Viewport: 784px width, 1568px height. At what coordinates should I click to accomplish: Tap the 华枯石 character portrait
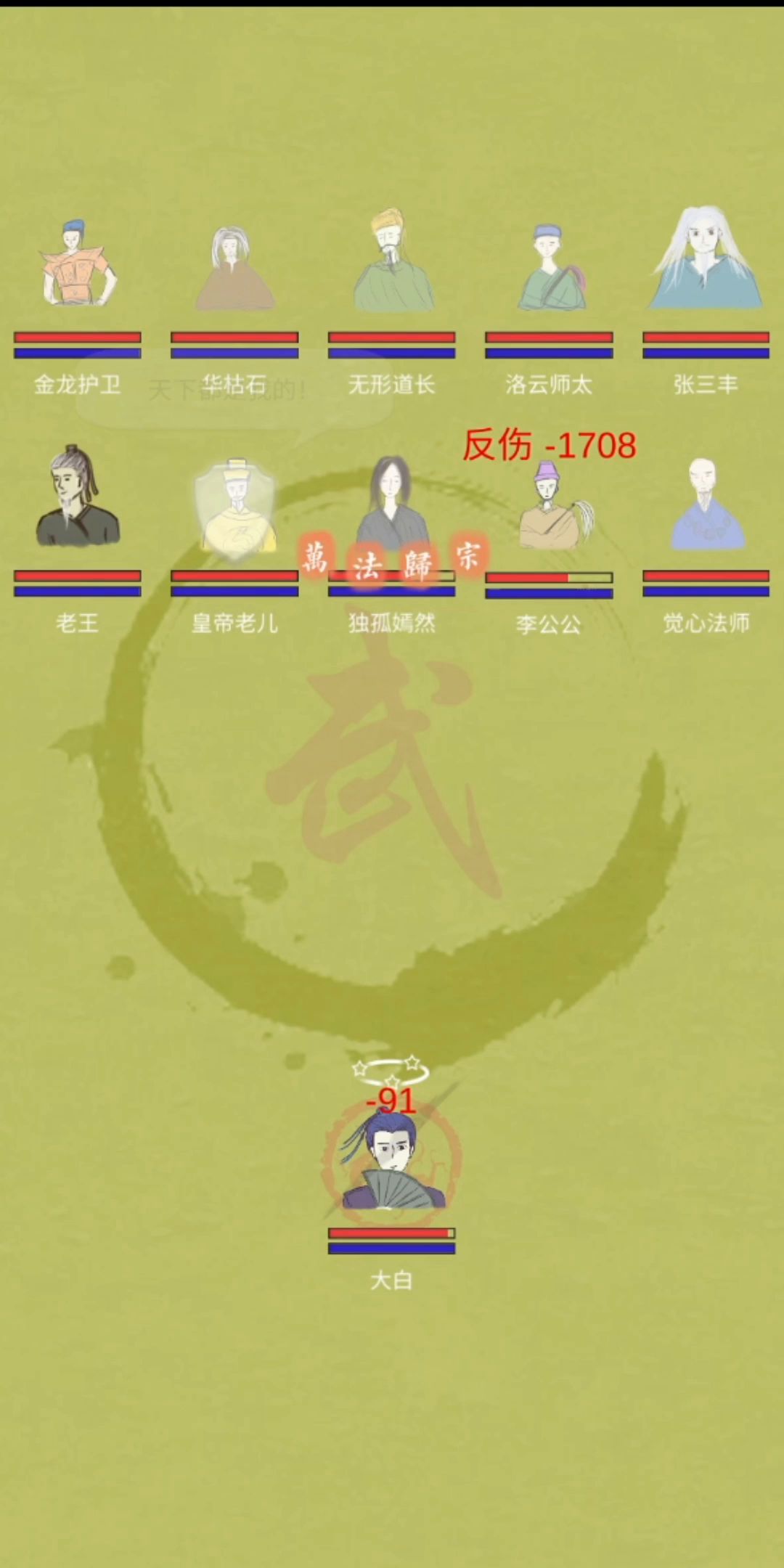234,269
